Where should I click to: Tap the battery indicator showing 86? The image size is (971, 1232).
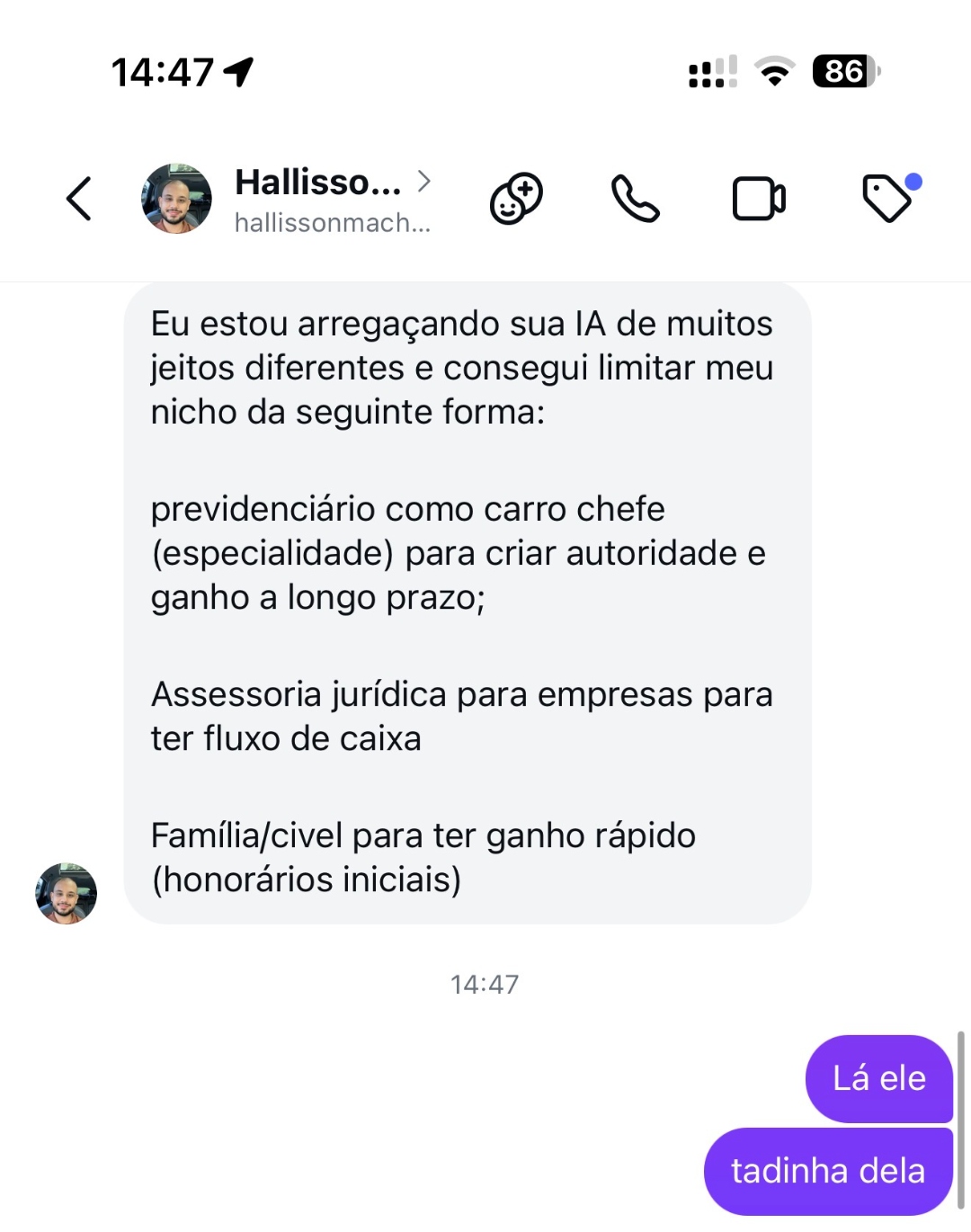point(842,71)
